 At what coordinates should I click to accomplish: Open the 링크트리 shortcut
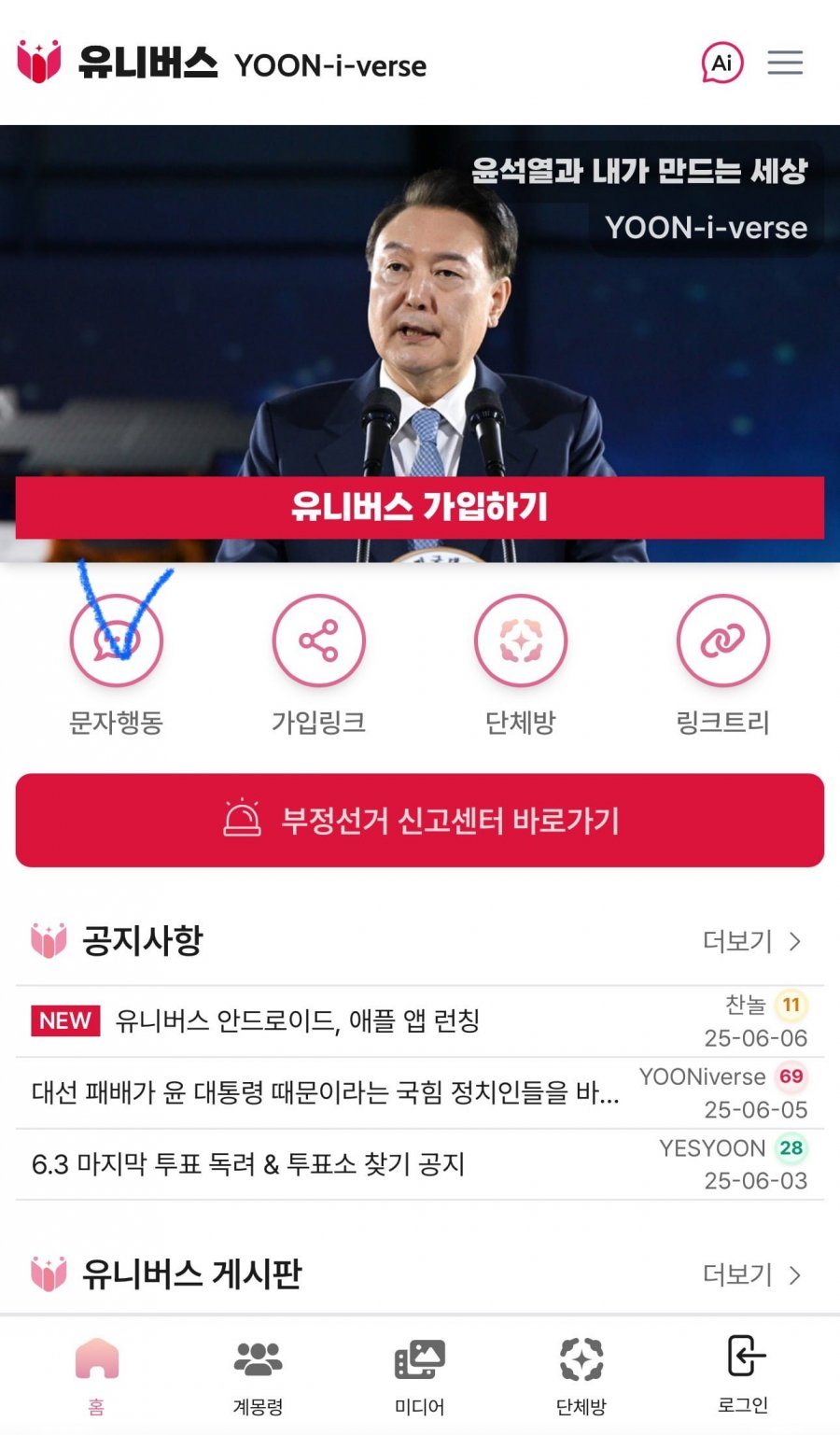(x=722, y=641)
